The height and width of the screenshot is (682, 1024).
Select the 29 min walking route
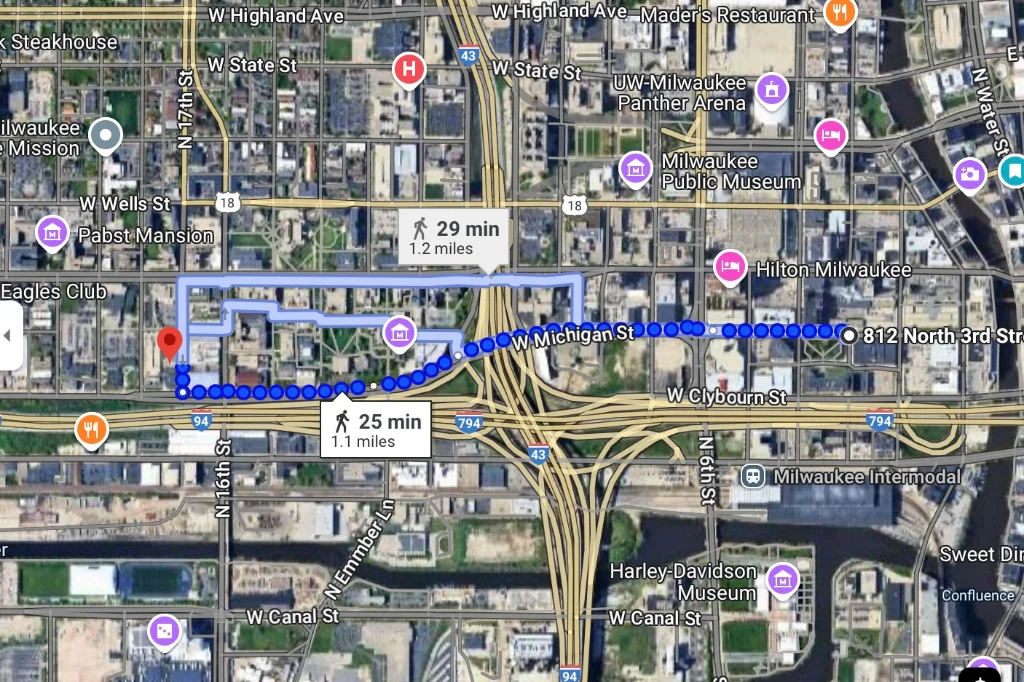454,237
